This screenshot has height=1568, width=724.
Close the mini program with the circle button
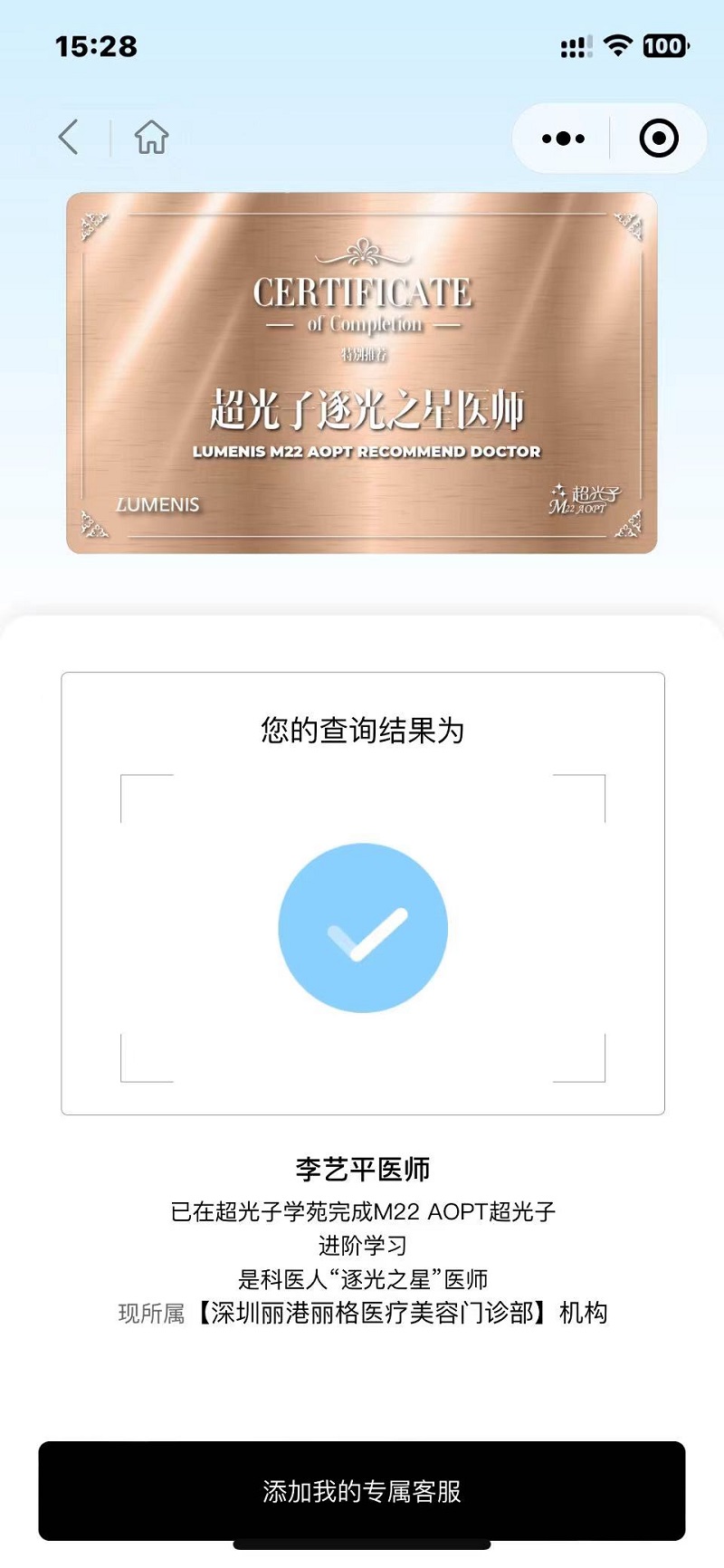[x=658, y=139]
